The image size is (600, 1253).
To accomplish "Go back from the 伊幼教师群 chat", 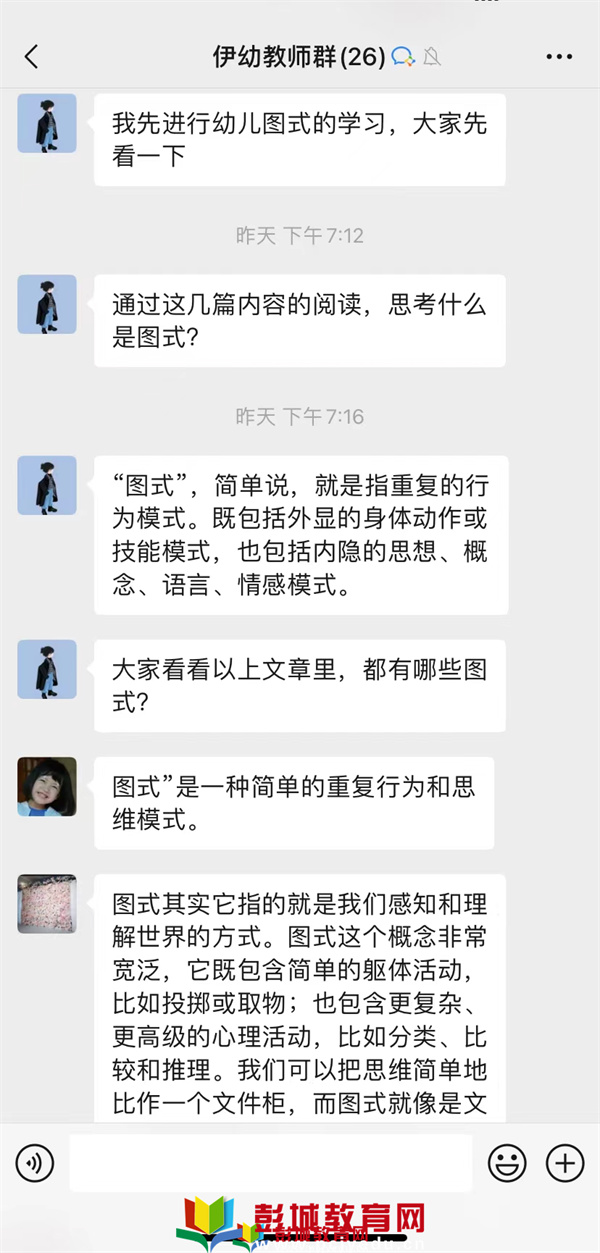I will (32, 57).
